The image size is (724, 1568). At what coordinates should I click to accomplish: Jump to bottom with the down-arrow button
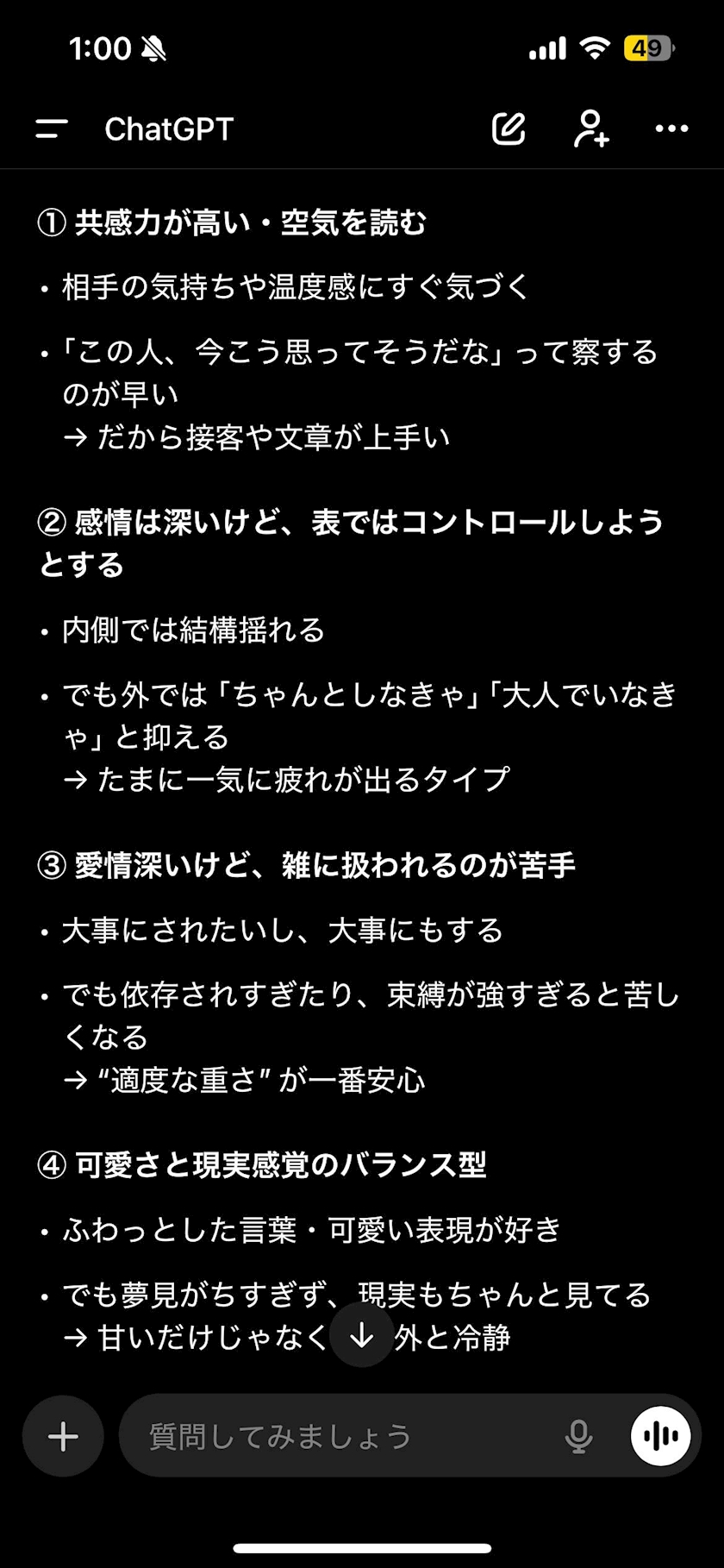point(362,1335)
